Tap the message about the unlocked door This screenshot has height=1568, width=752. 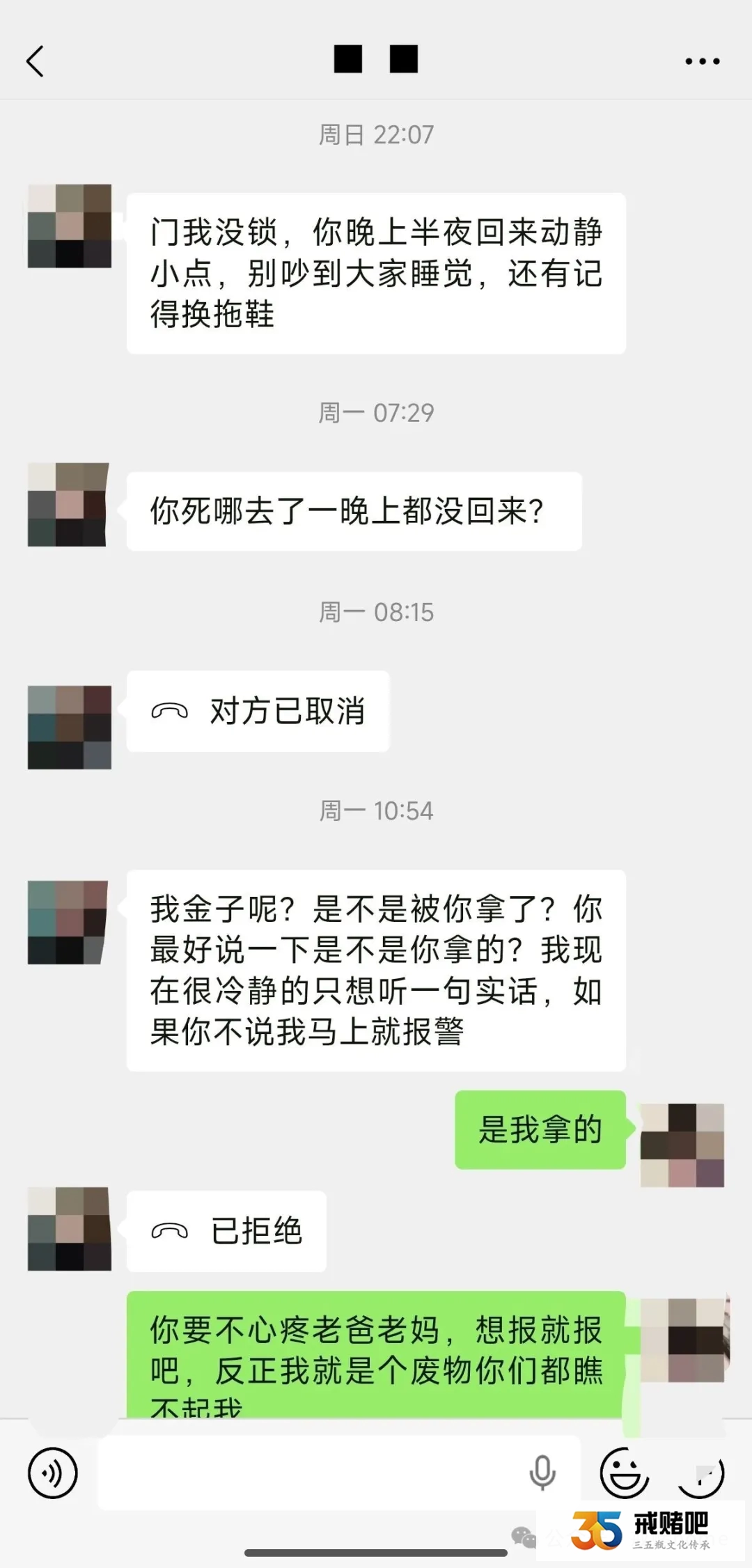click(376, 272)
